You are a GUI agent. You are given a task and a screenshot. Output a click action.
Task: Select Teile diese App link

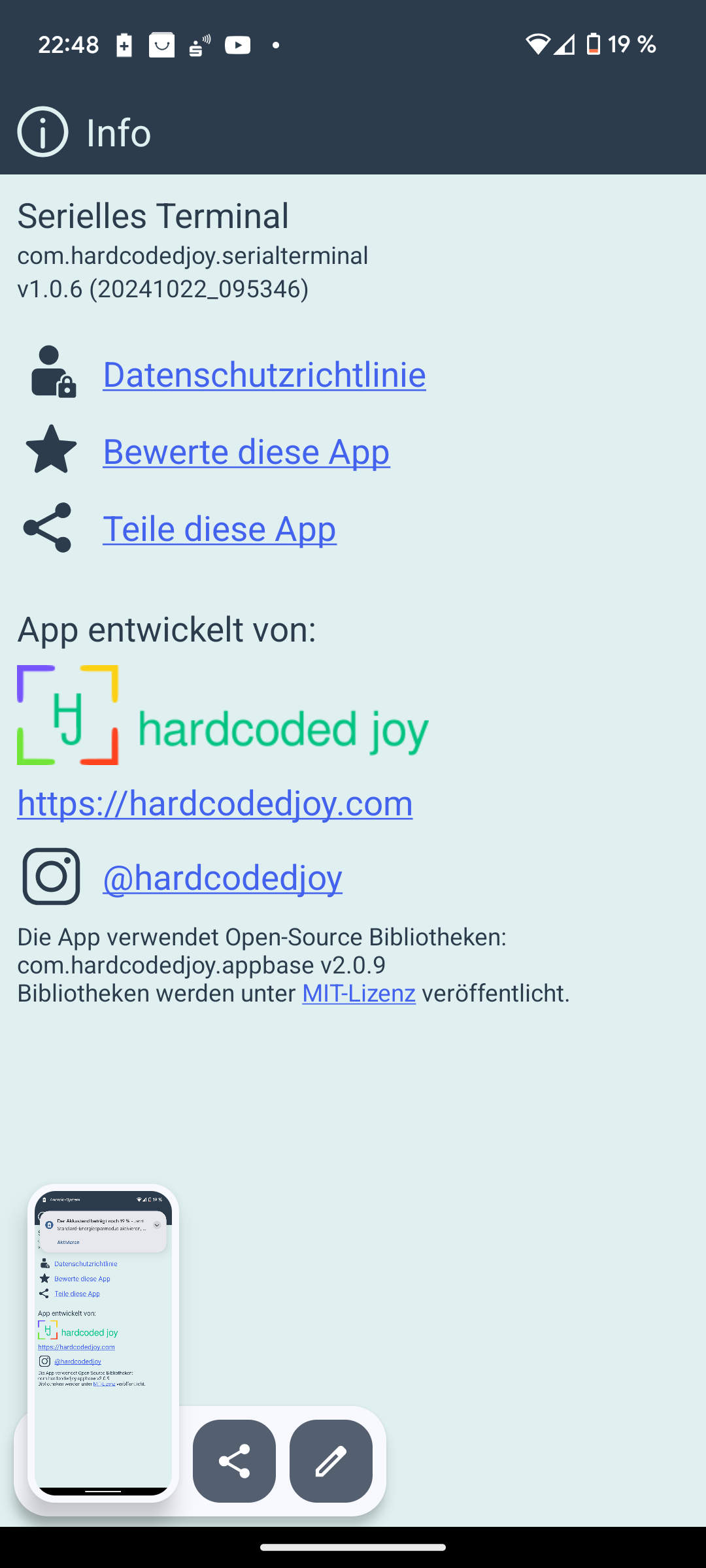coord(220,529)
